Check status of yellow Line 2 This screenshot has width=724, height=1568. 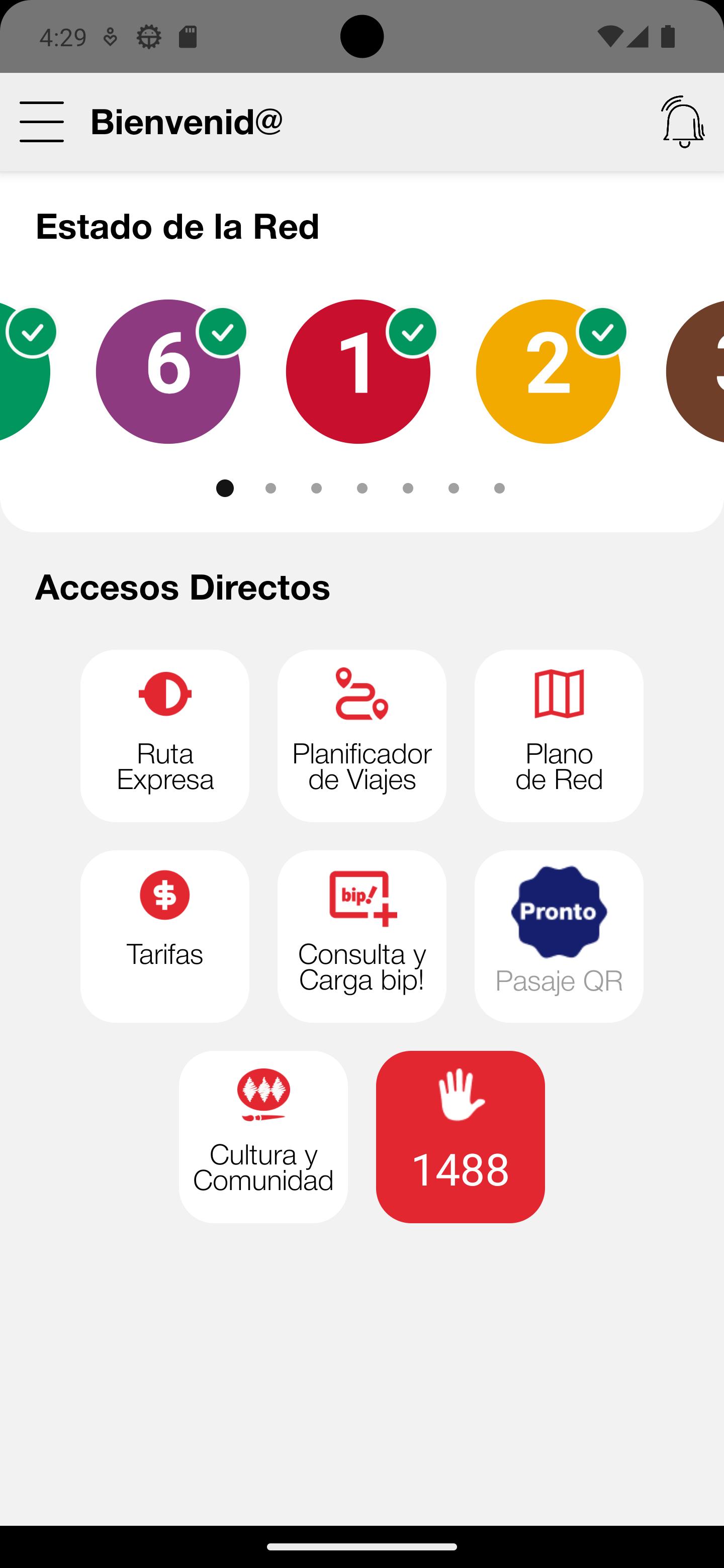pos(548,371)
